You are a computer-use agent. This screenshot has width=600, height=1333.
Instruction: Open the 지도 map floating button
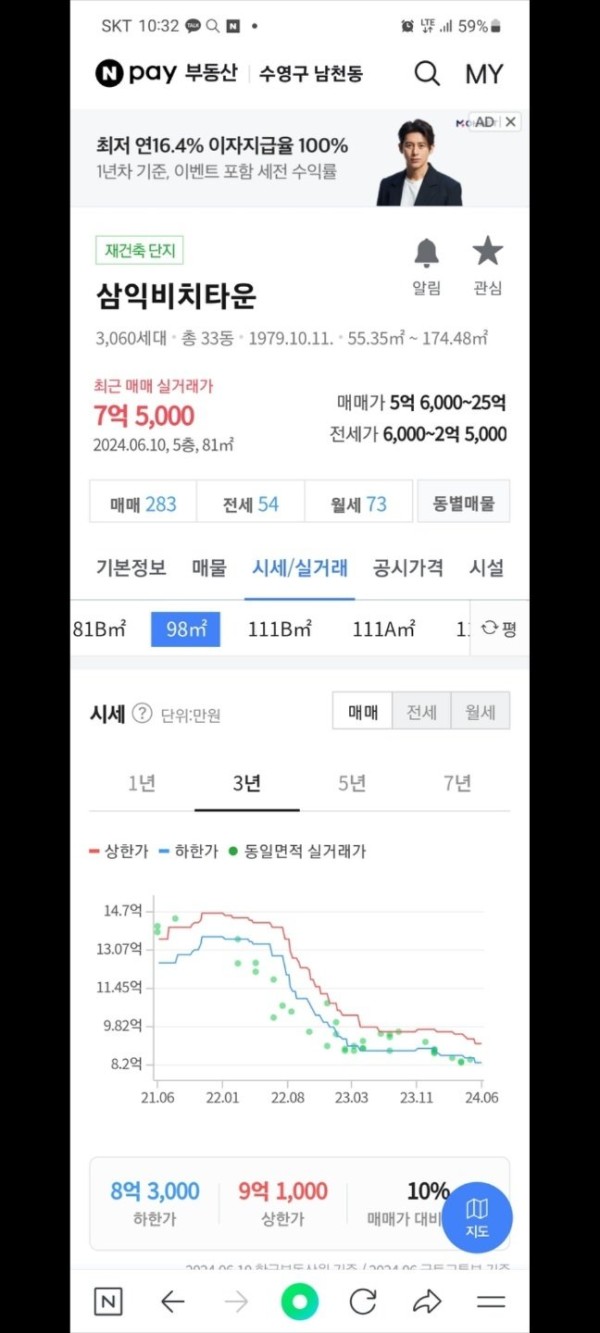click(x=477, y=1217)
